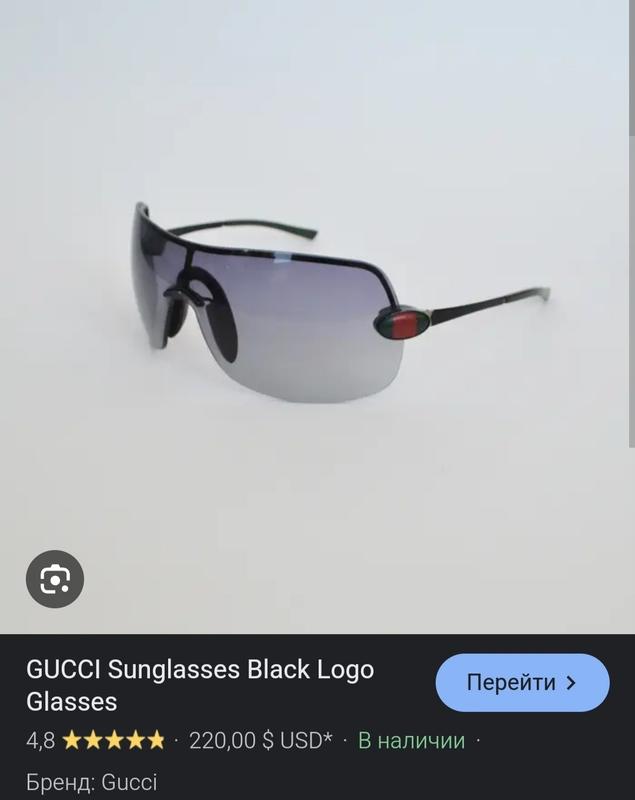Tap the Перейти button
The image size is (635, 800).
coord(522,683)
